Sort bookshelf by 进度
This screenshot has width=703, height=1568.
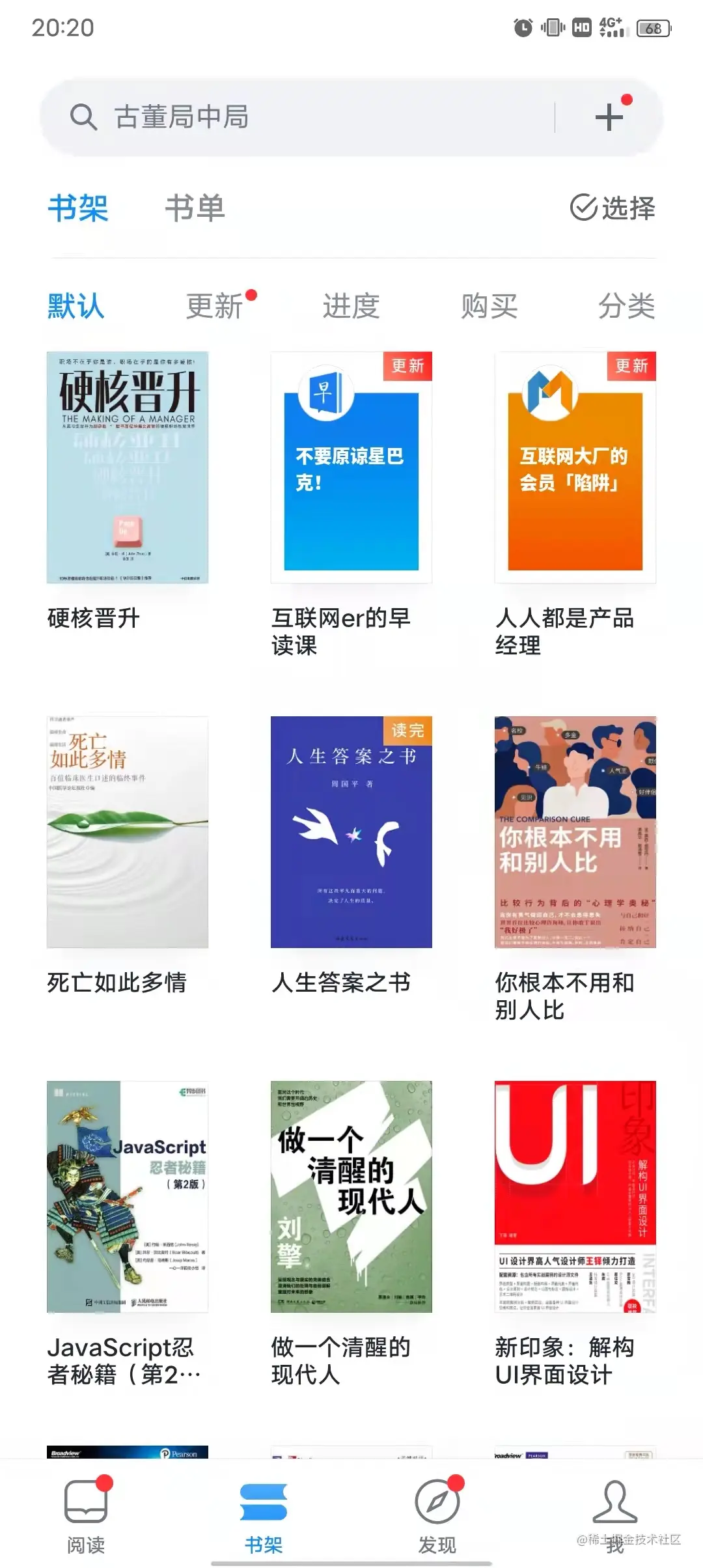(x=351, y=306)
